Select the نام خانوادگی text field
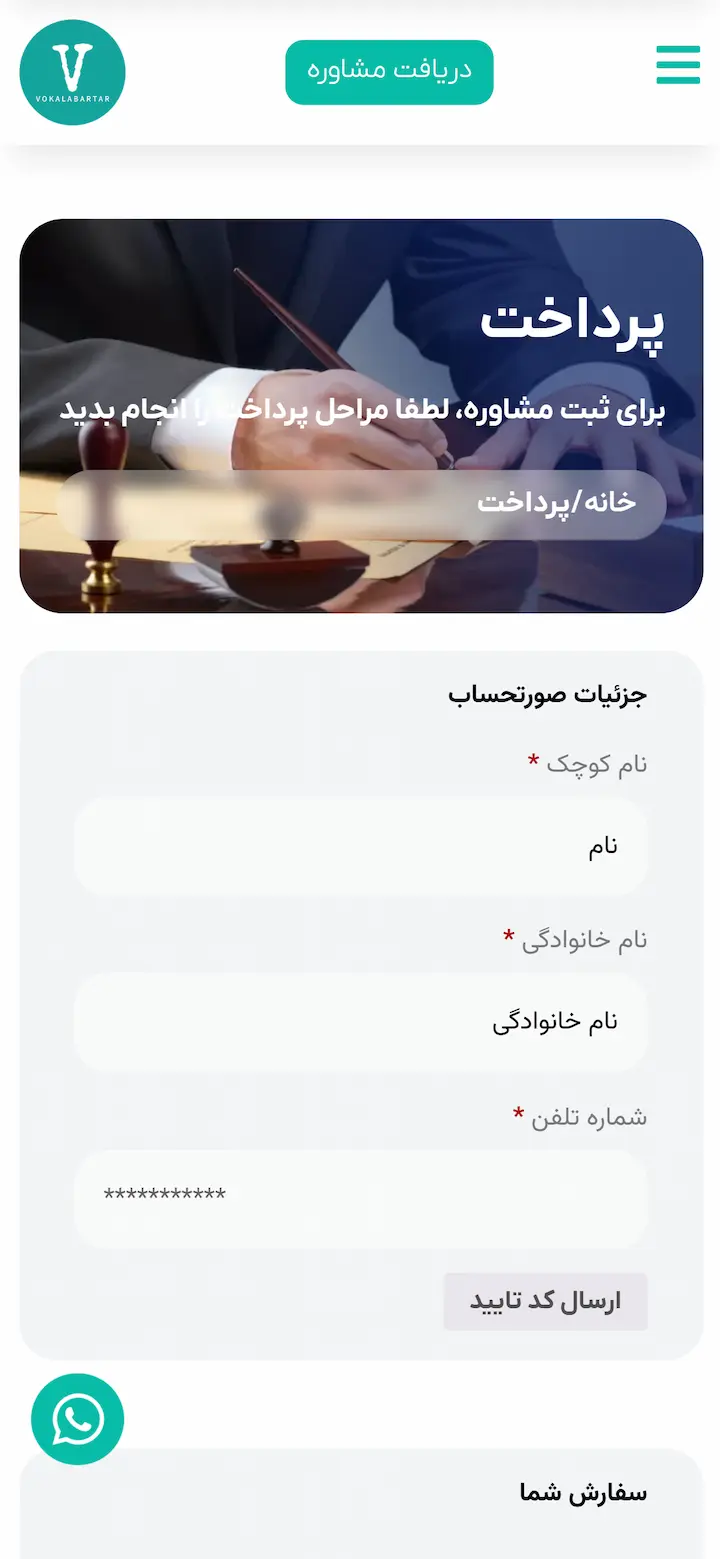720x1559 pixels. (x=361, y=1022)
